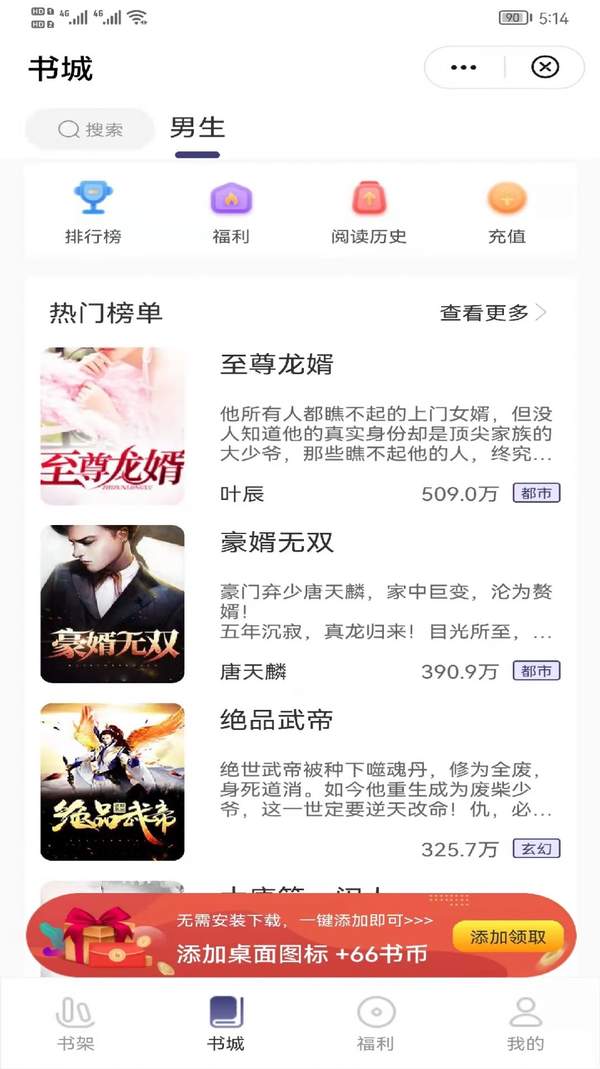Screen dimensions: 600x1069
Task: Select the 男生 tab
Action: pos(197,128)
